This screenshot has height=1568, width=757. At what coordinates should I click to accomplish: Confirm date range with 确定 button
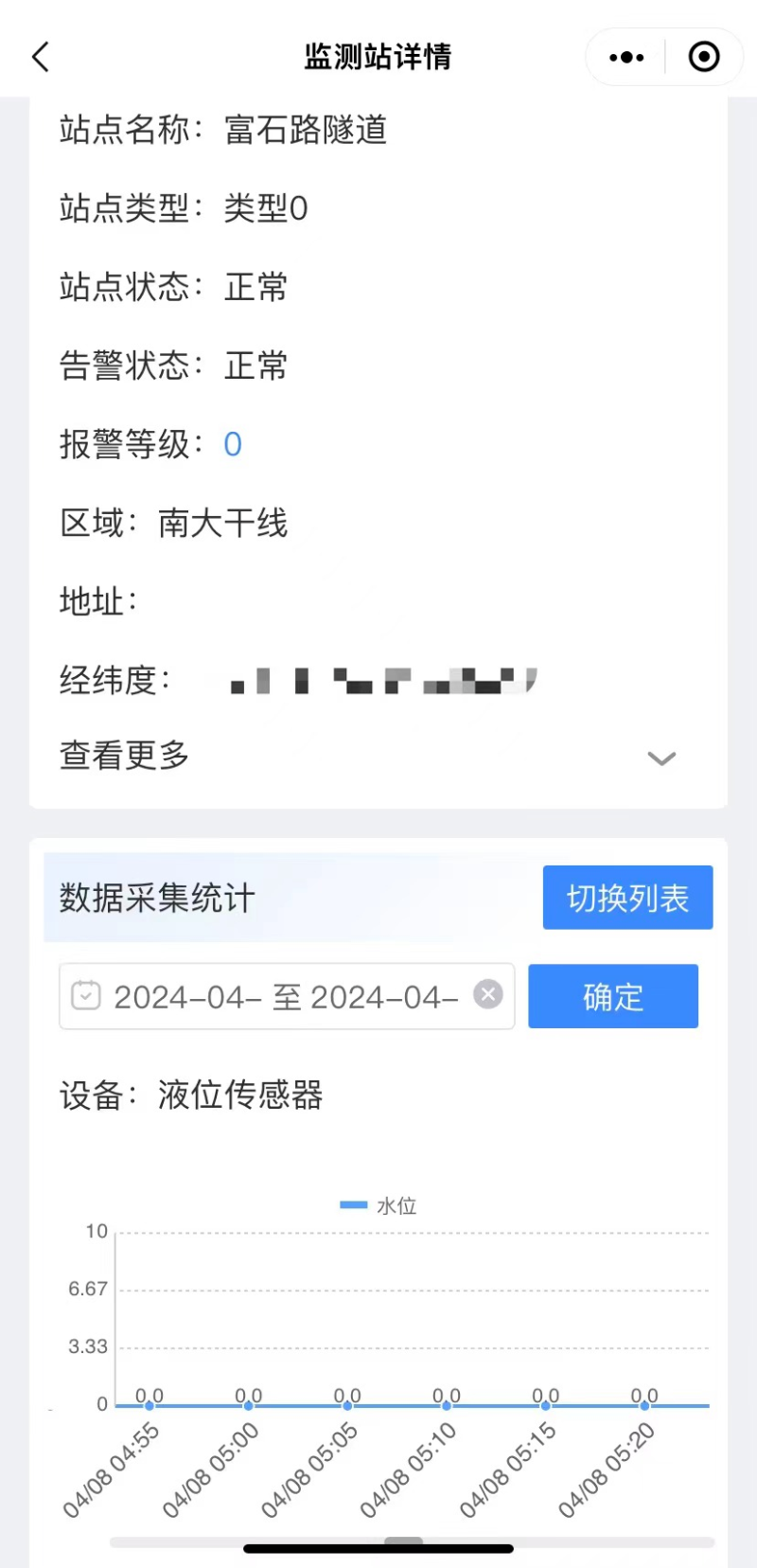pyautogui.click(x=612, y=996)
